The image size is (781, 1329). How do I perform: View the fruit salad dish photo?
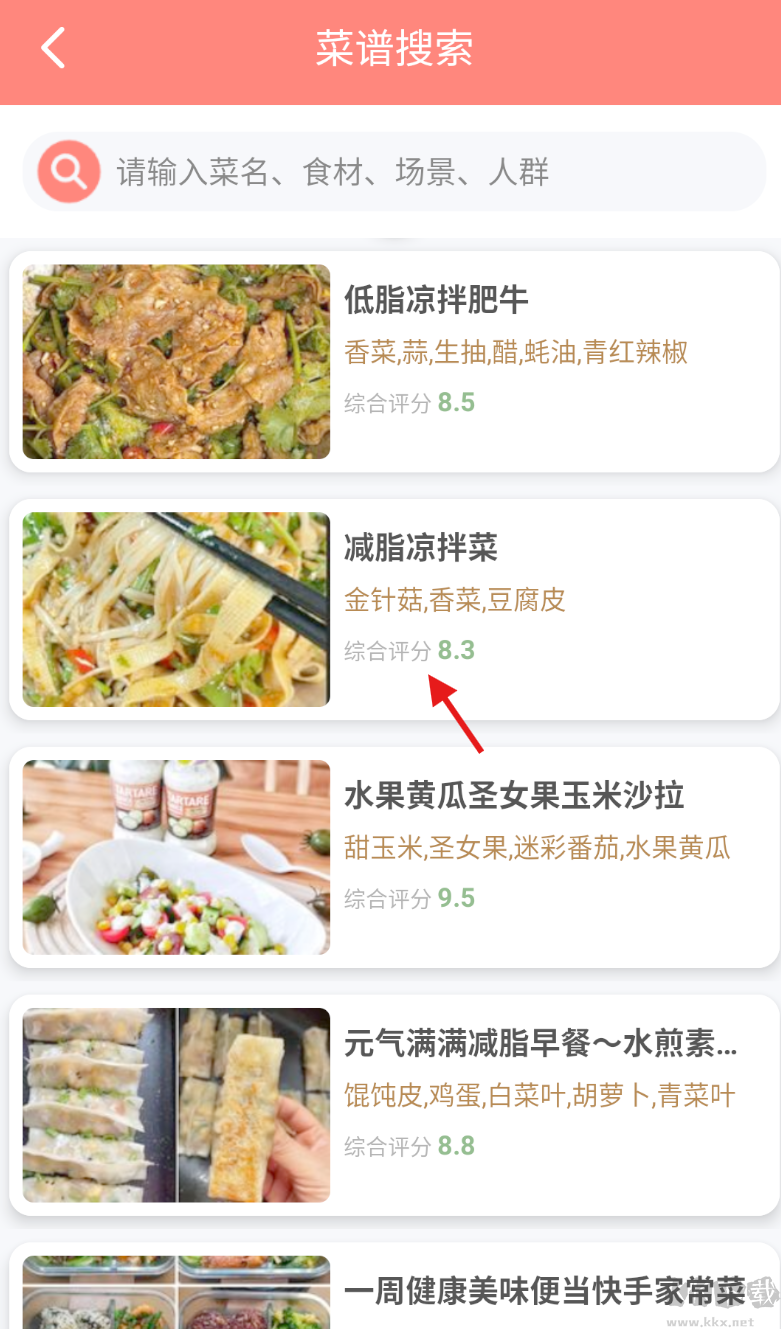[x=175, y=857]
